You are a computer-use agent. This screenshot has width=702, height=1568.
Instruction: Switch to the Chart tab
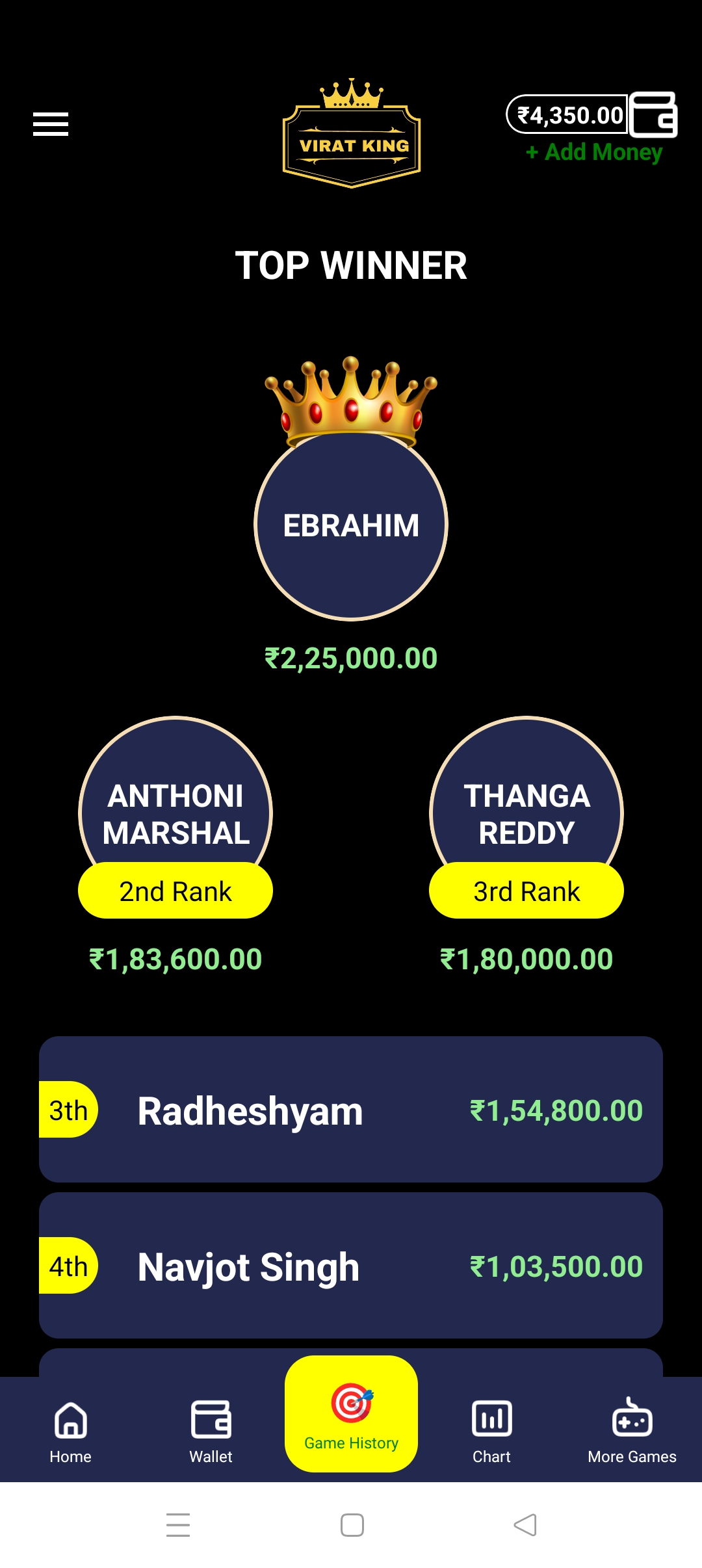pos(491,1431)
